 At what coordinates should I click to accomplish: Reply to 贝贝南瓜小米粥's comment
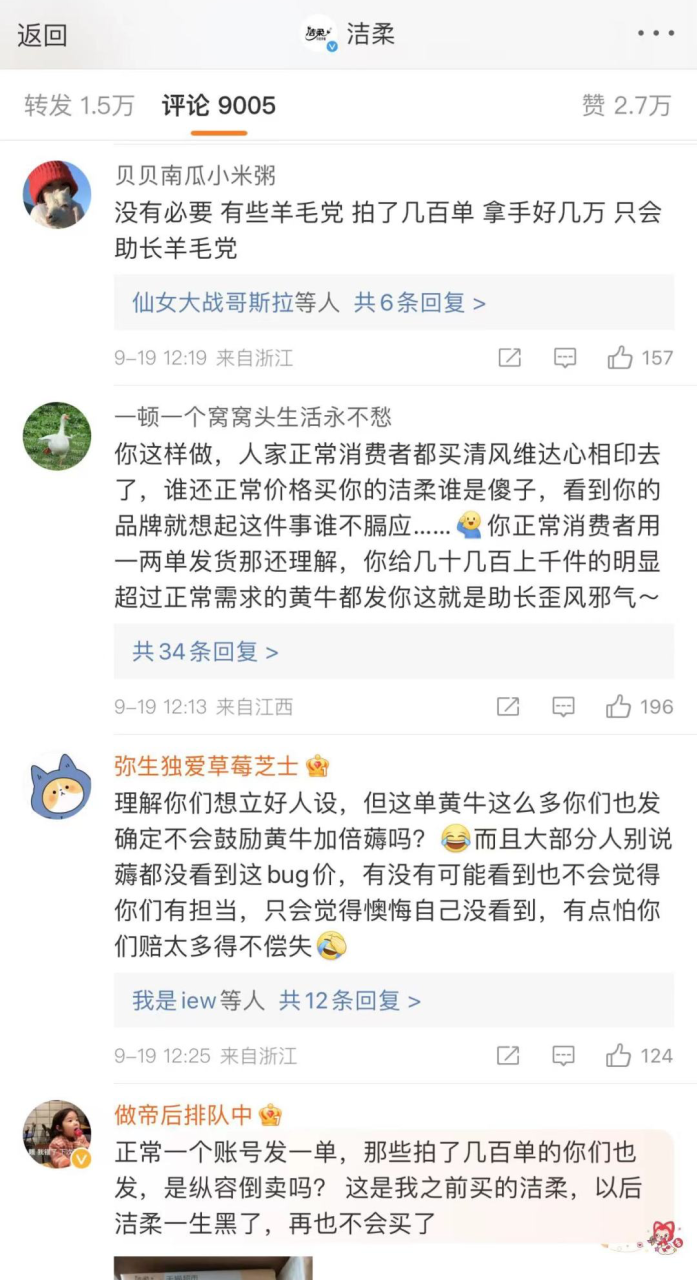coord(564,357)
